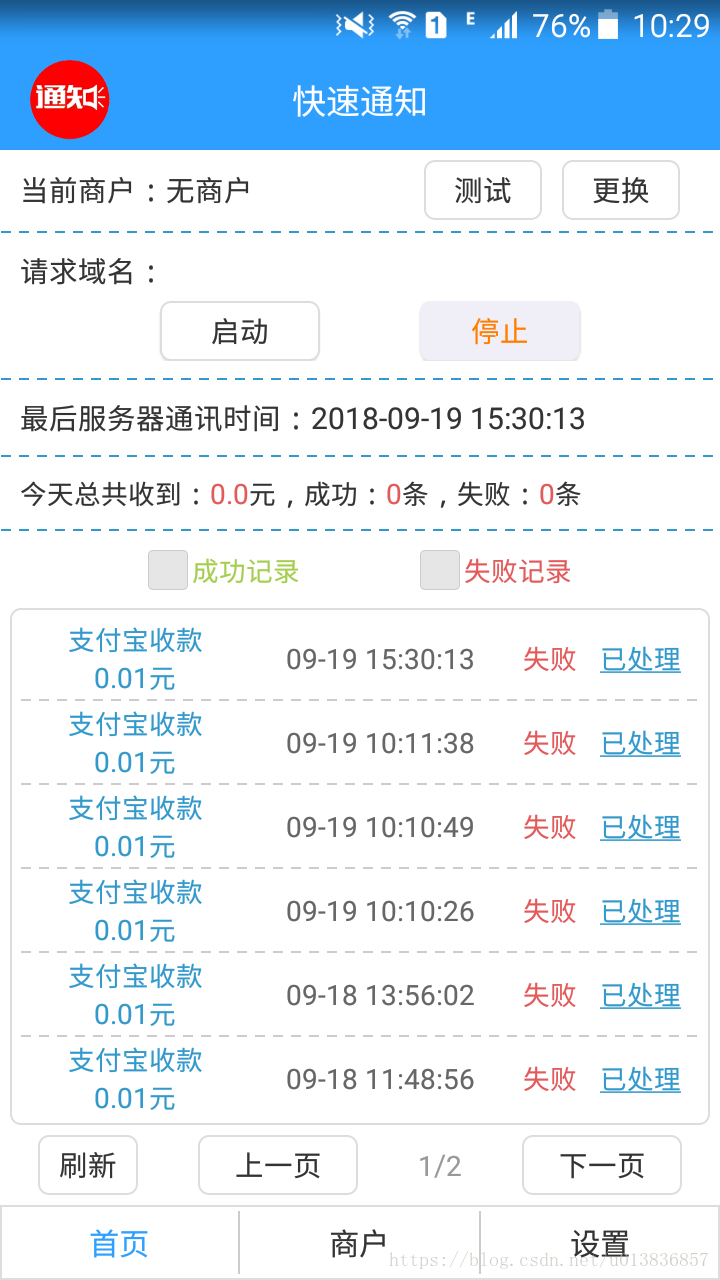Select the 支付宝收款 0.01元 top record
The width and height of the screenshot is (720, 1280).
[132, 659]
